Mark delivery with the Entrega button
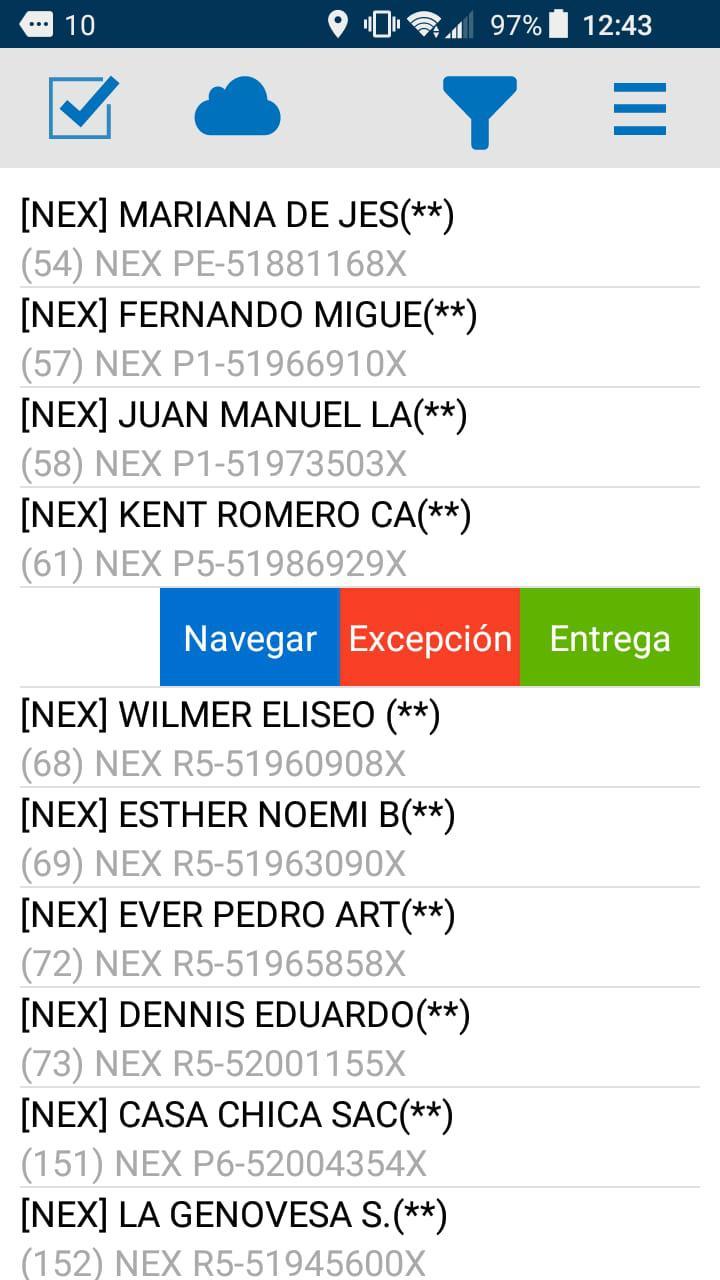This screenshot has height=1280, width=720. [610, 638]
